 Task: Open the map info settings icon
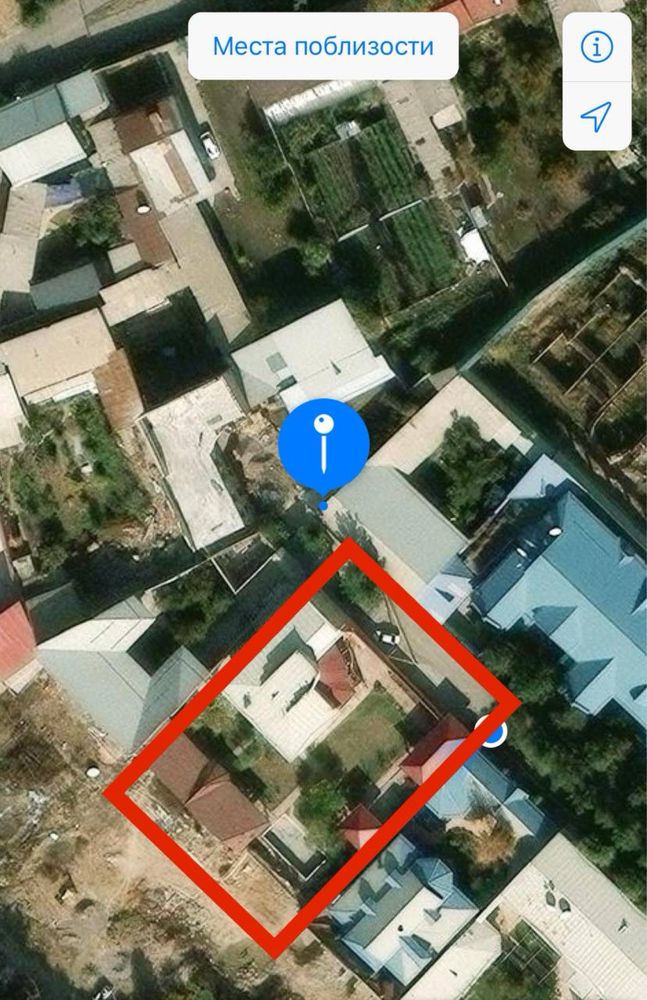[597, 47]
